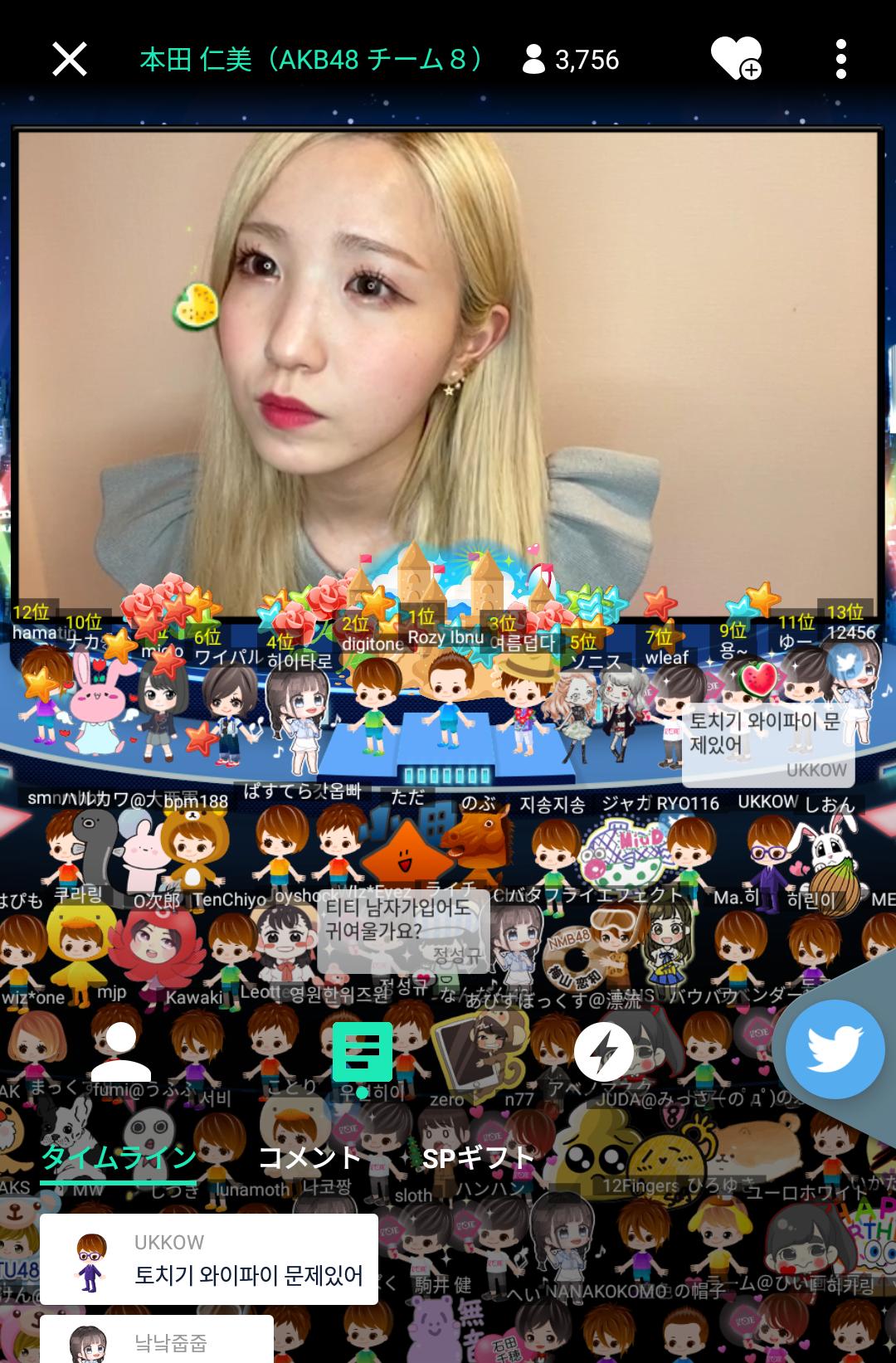Switch to the コメント tab

[x=309, y=1156]
